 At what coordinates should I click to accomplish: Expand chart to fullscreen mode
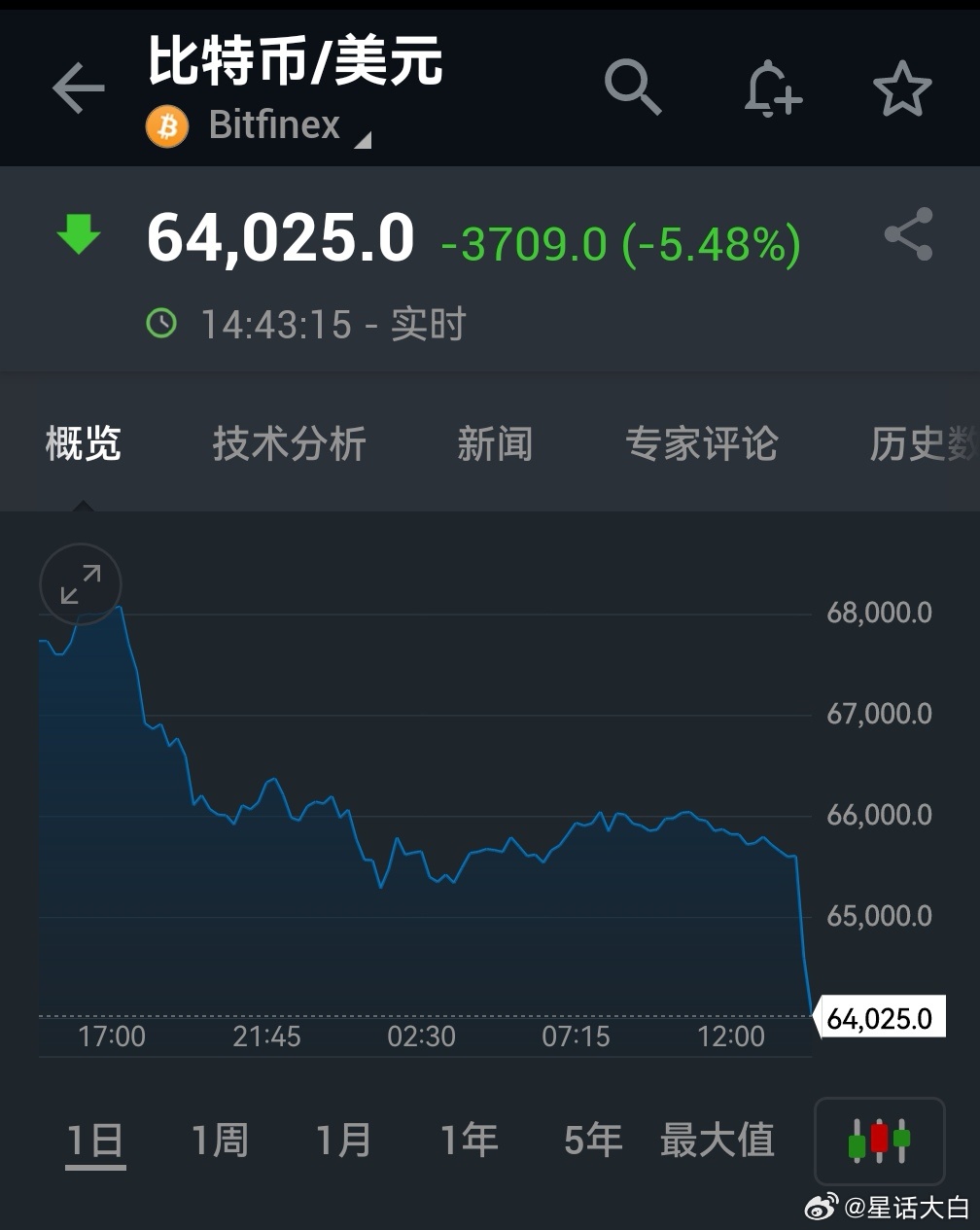point(80,584)
